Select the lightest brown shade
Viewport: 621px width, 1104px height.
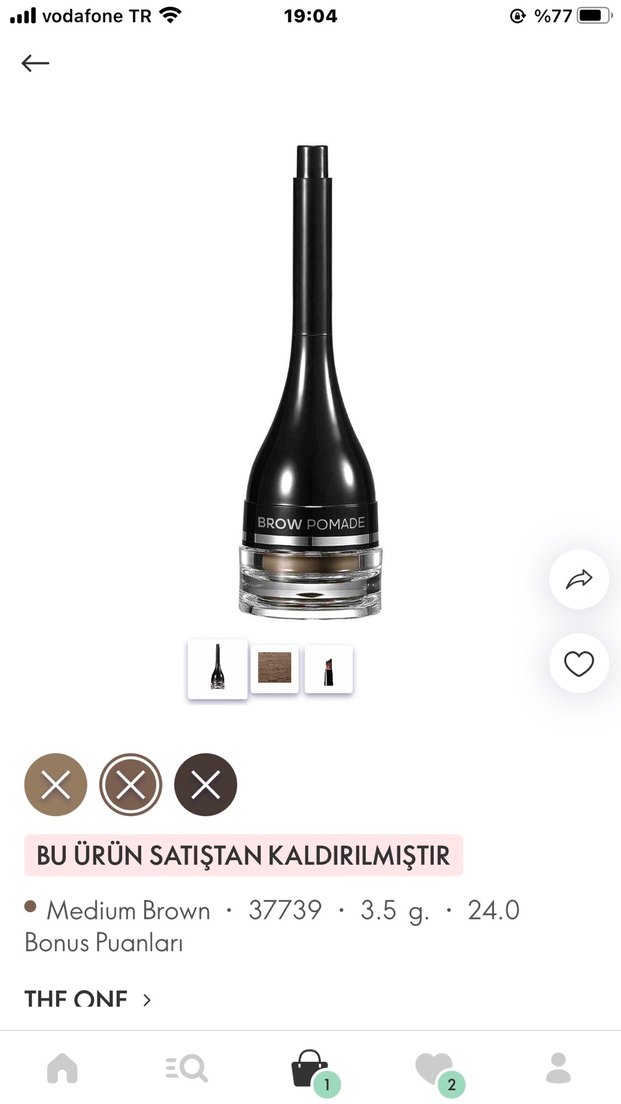click(x=56, y=785)
